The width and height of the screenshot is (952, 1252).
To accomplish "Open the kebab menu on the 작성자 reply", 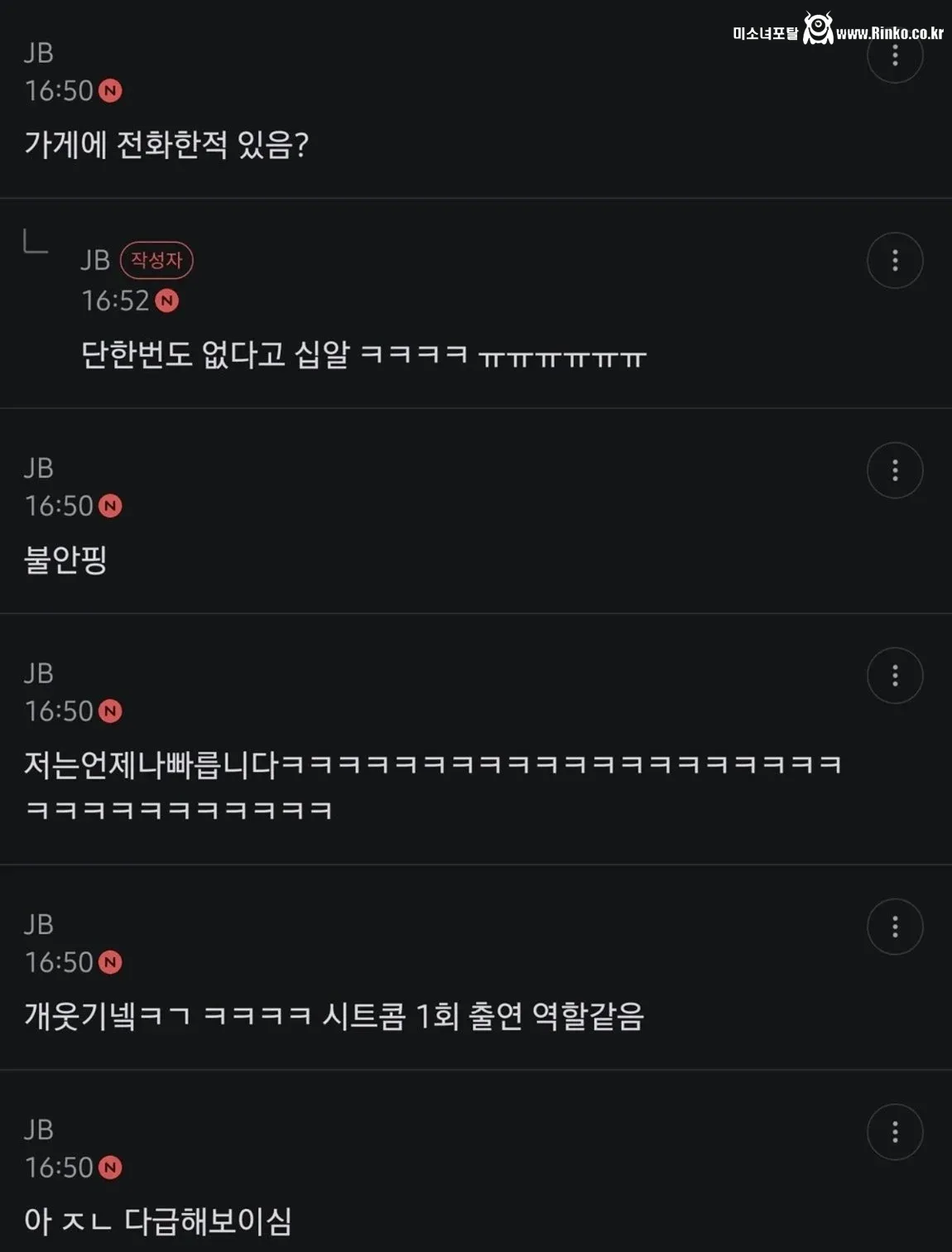I will pyautogui.click(x=895, y=261).
